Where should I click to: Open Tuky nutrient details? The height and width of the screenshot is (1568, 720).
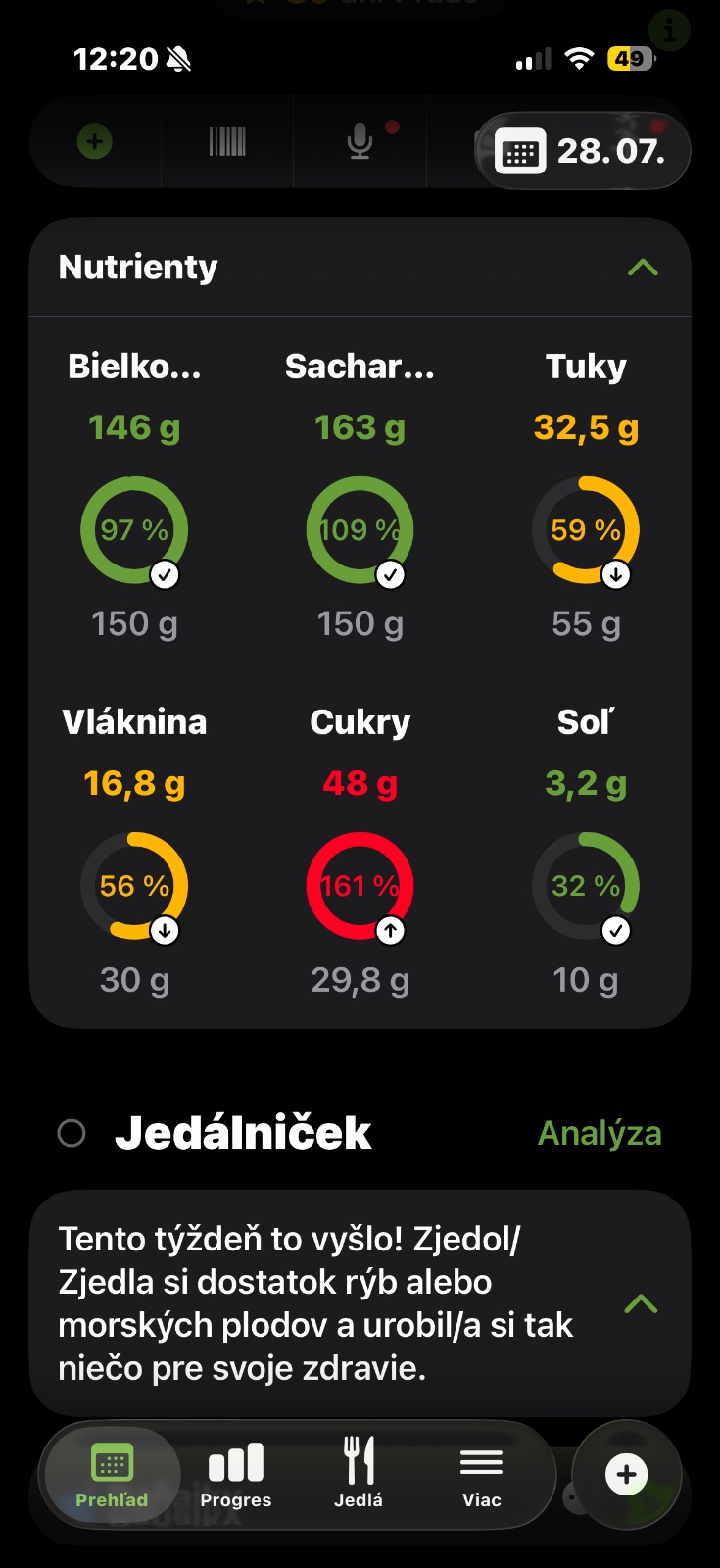(x=586, y=497)
